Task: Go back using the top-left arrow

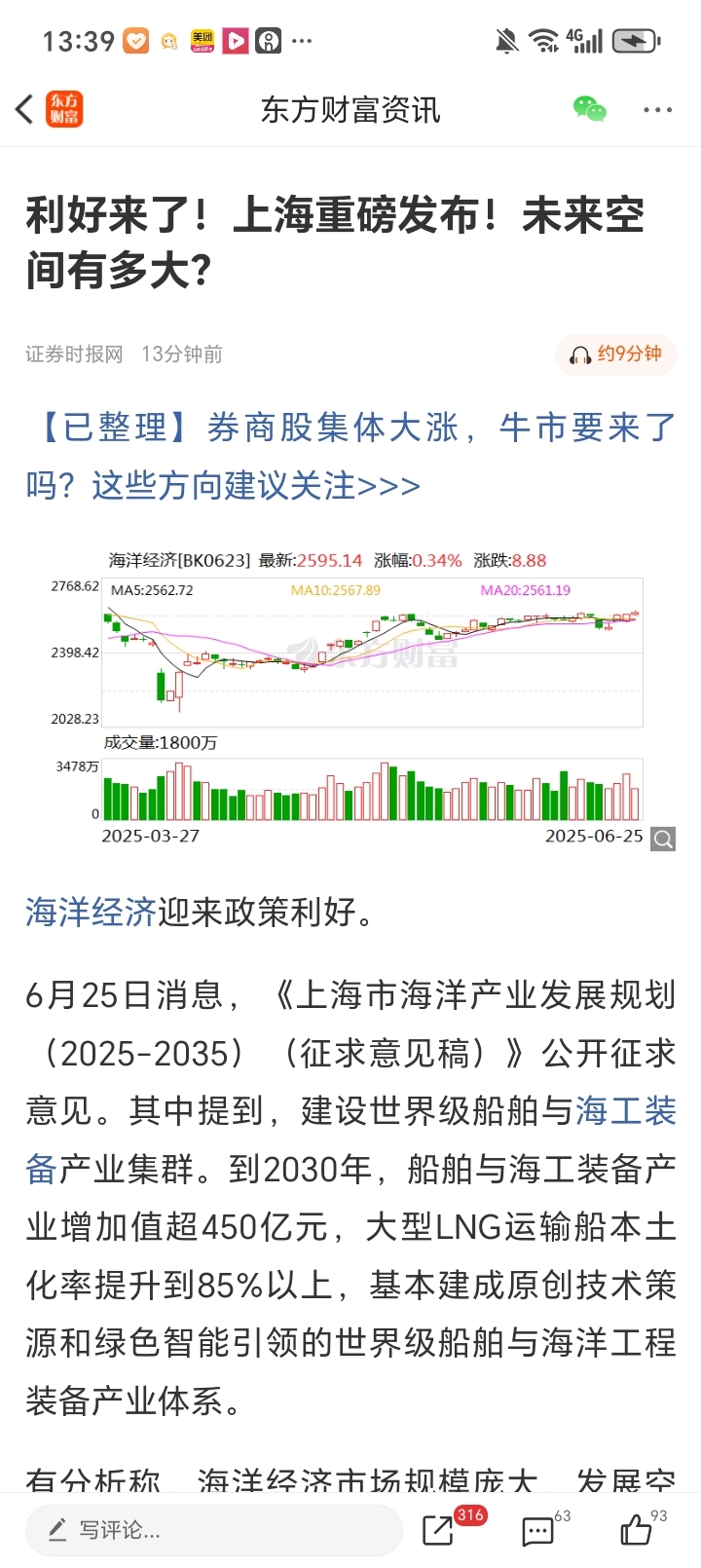Action: (x=24, y=109)
